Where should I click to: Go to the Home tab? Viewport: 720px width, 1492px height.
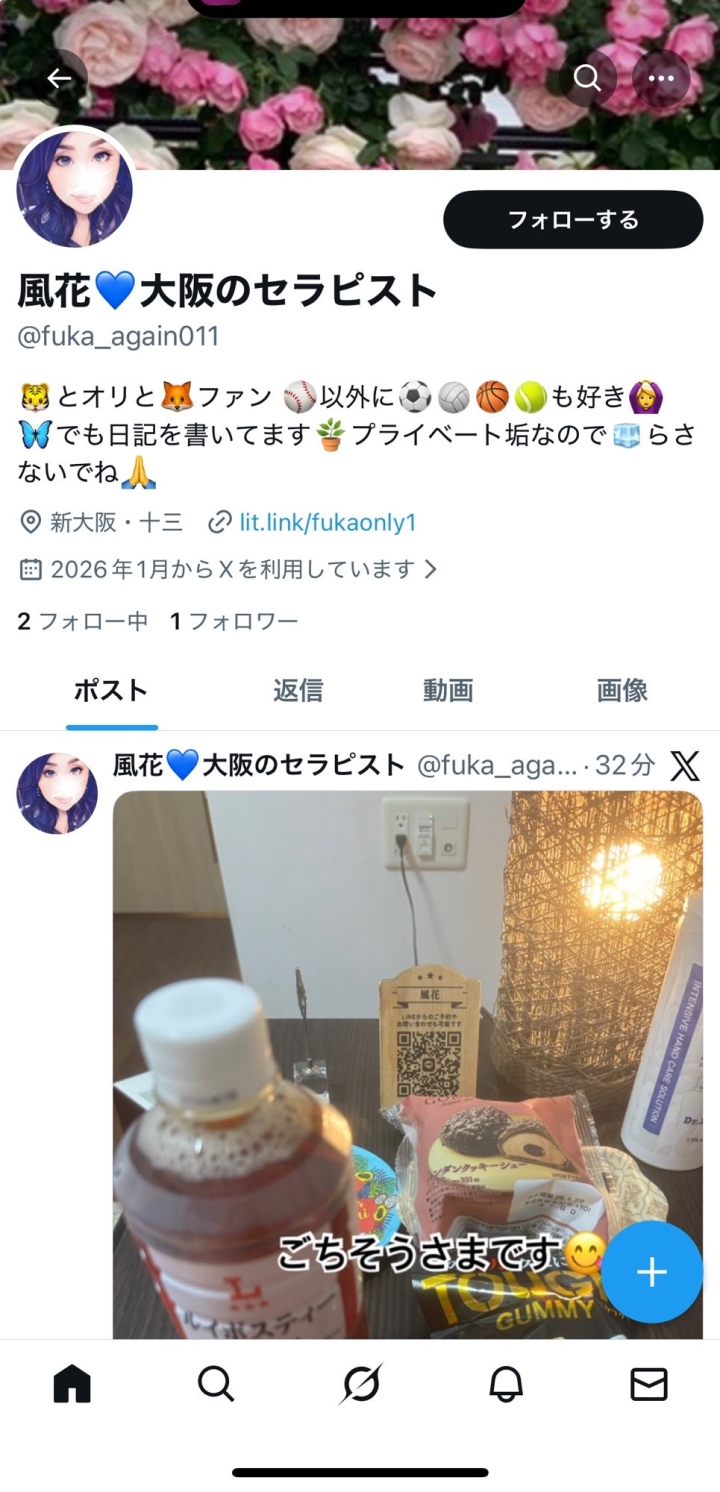click(x=72, y=1384)
